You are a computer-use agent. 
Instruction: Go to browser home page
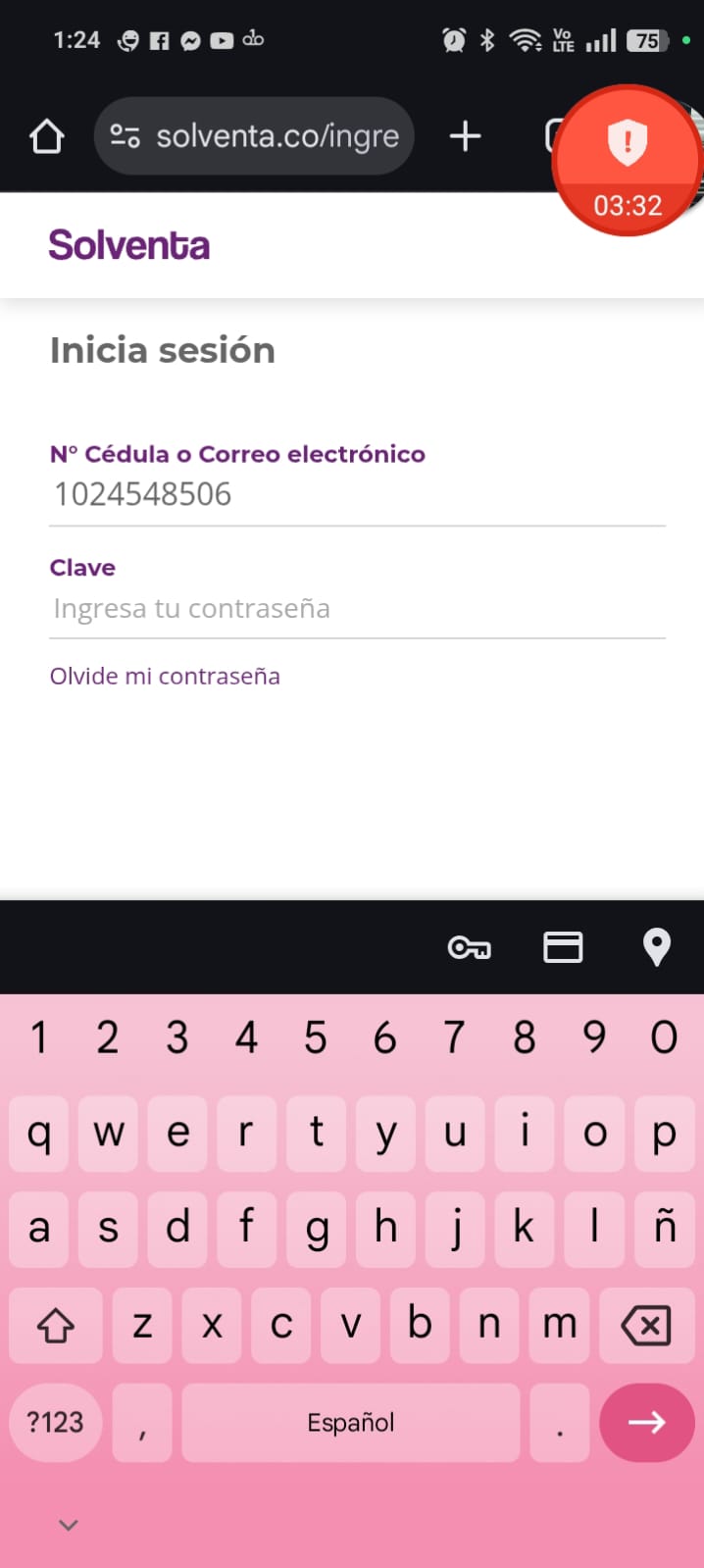(46, 136)
